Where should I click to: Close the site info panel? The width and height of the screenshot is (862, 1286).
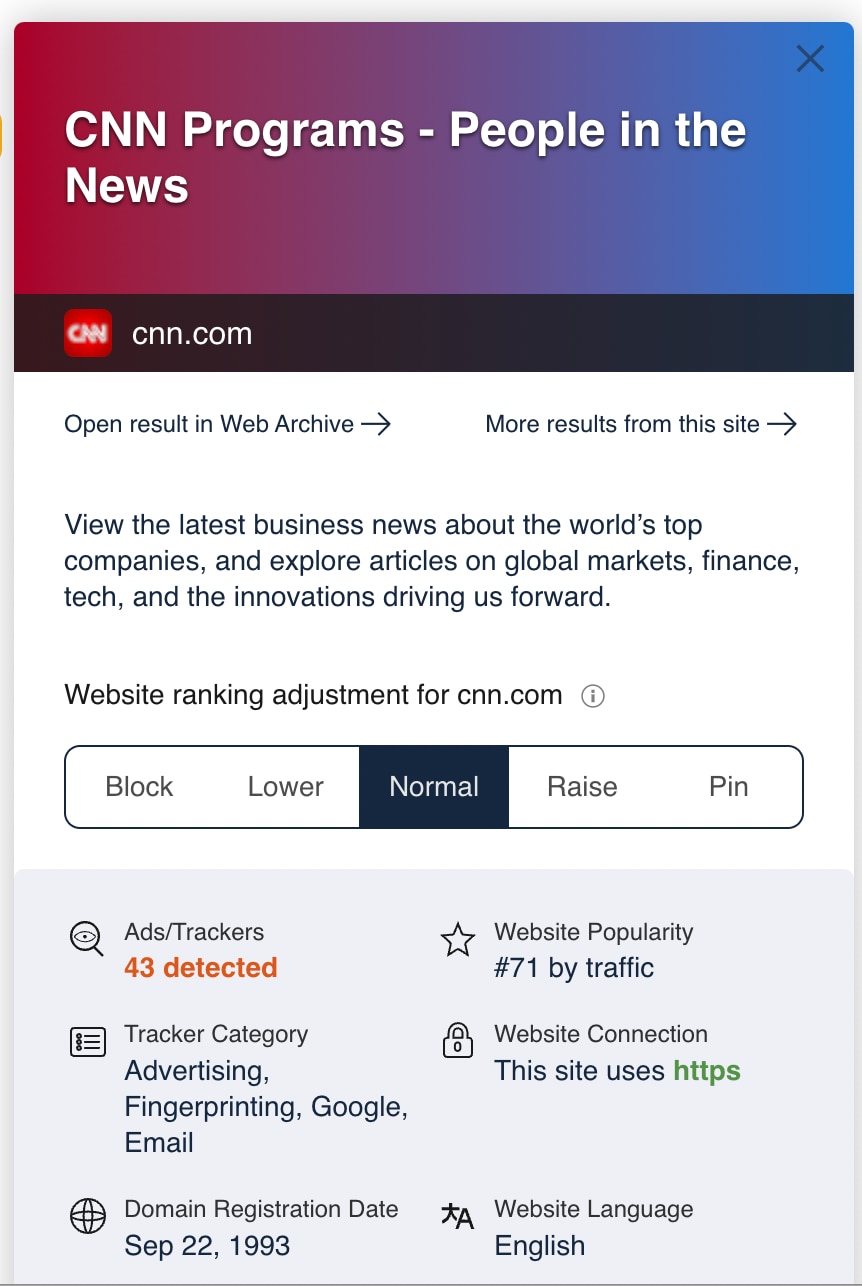(x=809, y=59)
